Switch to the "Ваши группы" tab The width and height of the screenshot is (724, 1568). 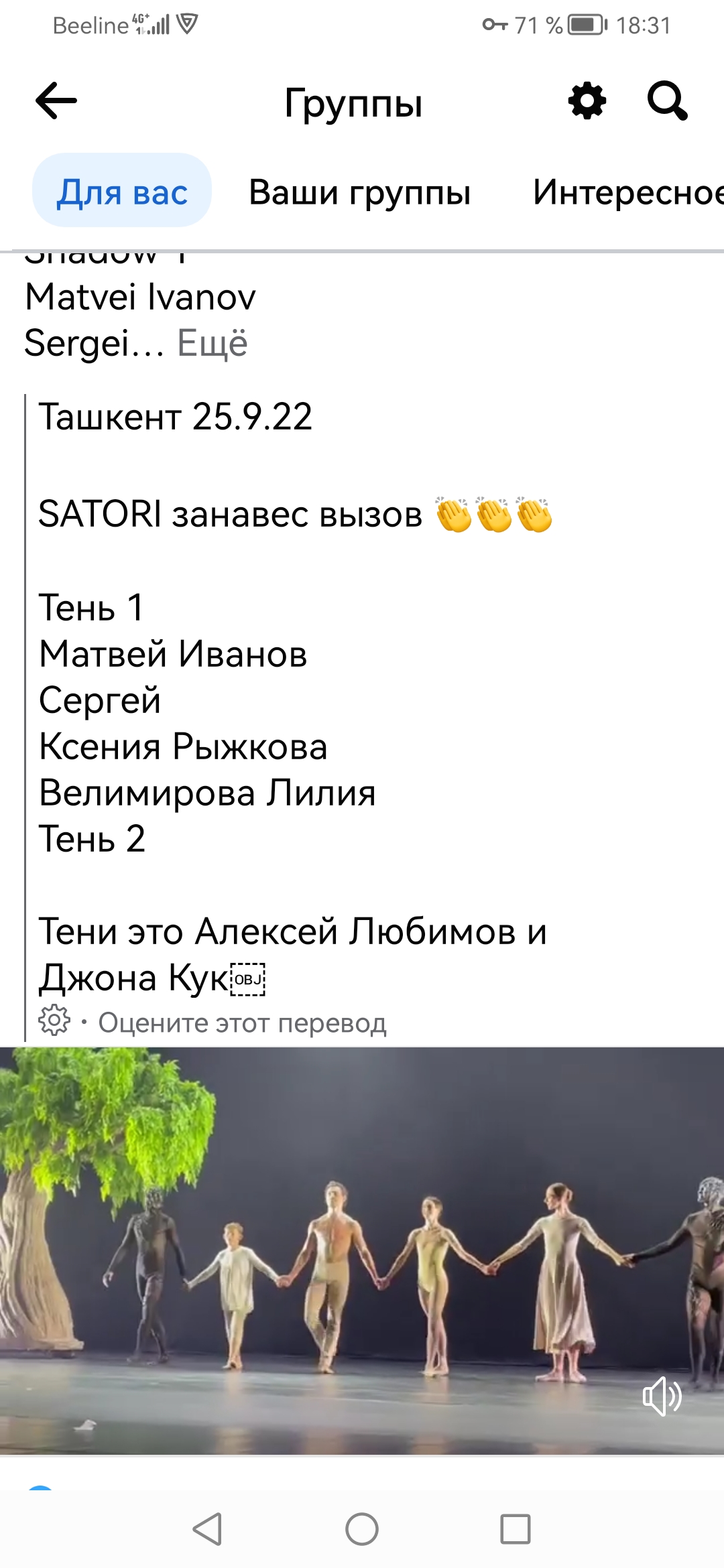coord(360,192)
